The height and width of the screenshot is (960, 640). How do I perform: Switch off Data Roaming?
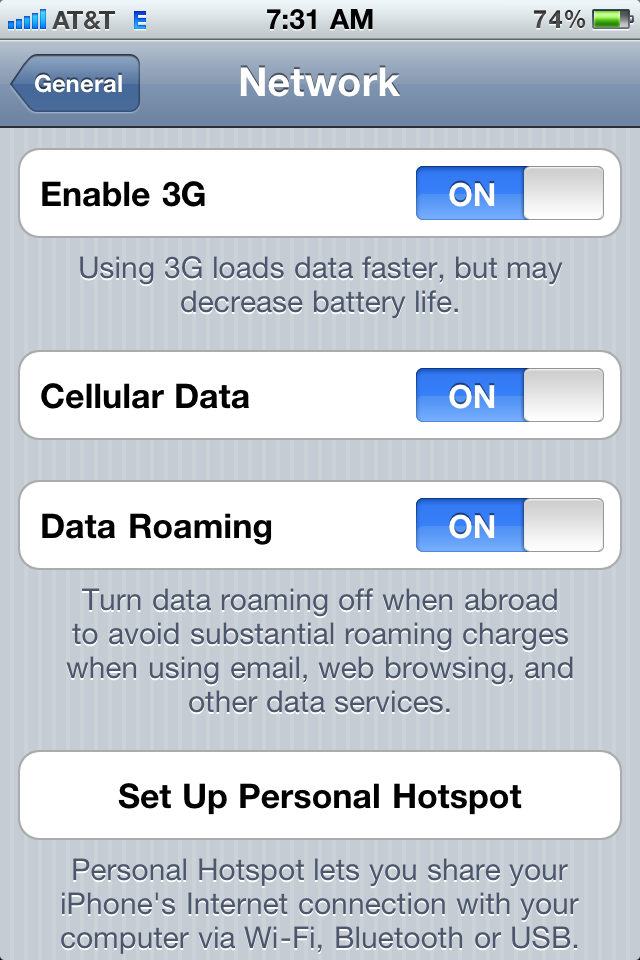pyautogui.click(x=510, y=525)
